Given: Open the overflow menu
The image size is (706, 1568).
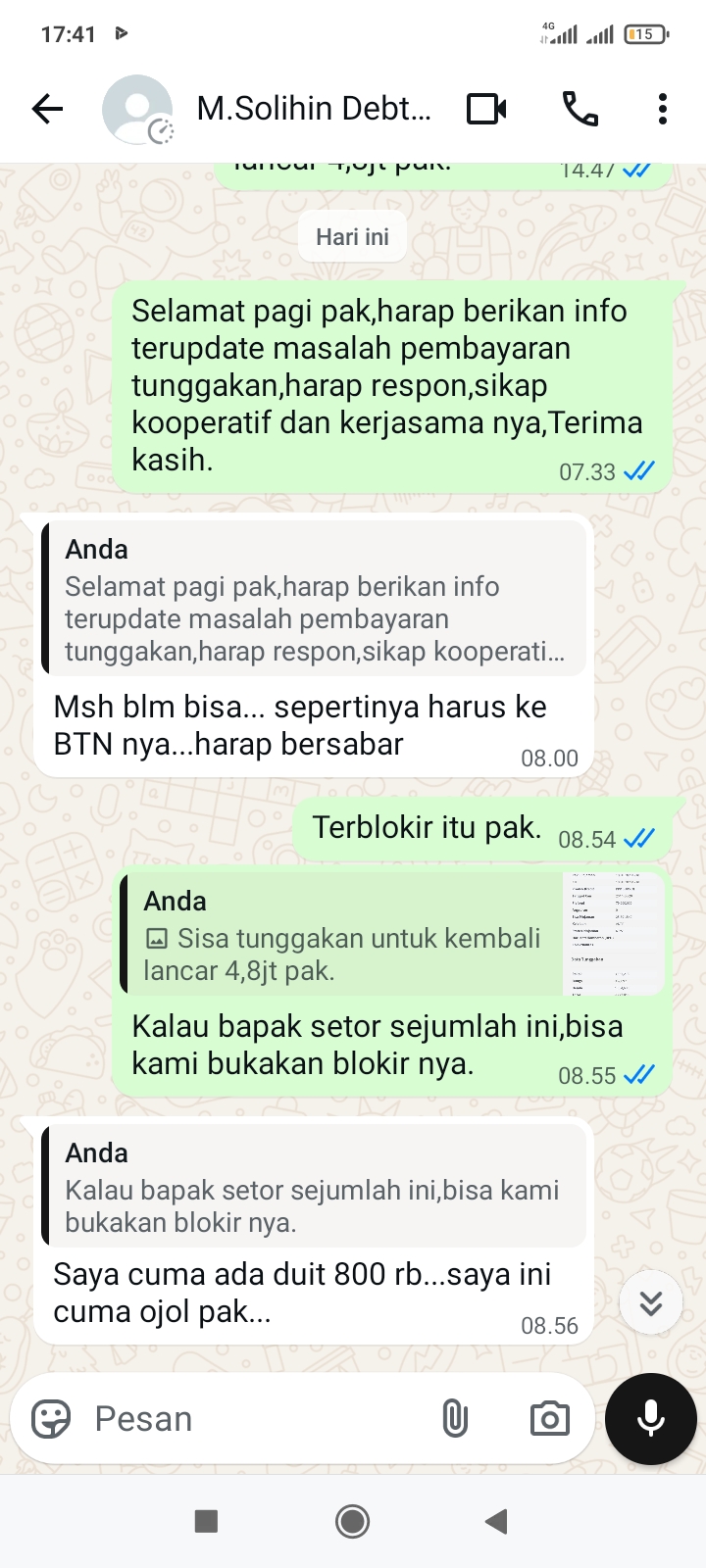Looking at the screenshot, I should 663,109.
